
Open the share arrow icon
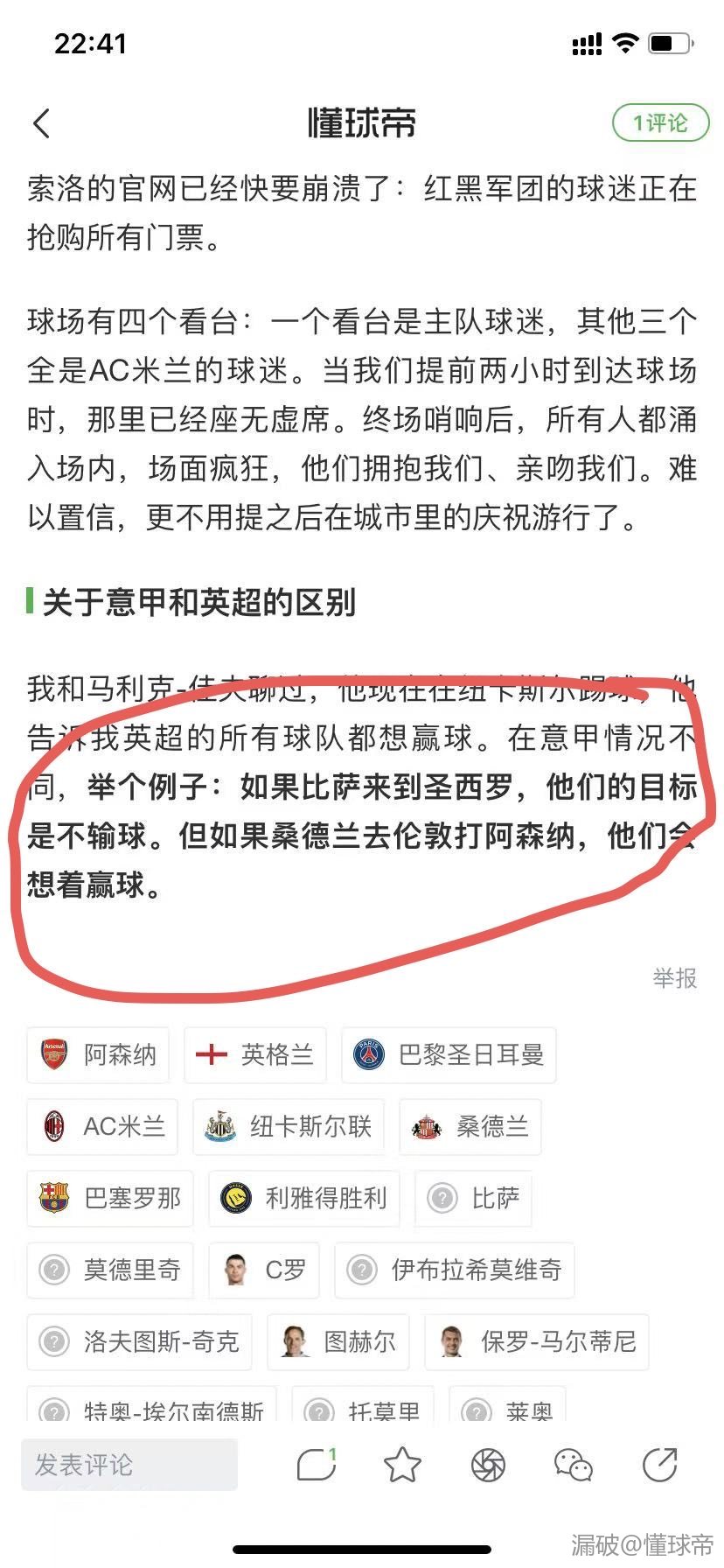(x=659, y=1465)
